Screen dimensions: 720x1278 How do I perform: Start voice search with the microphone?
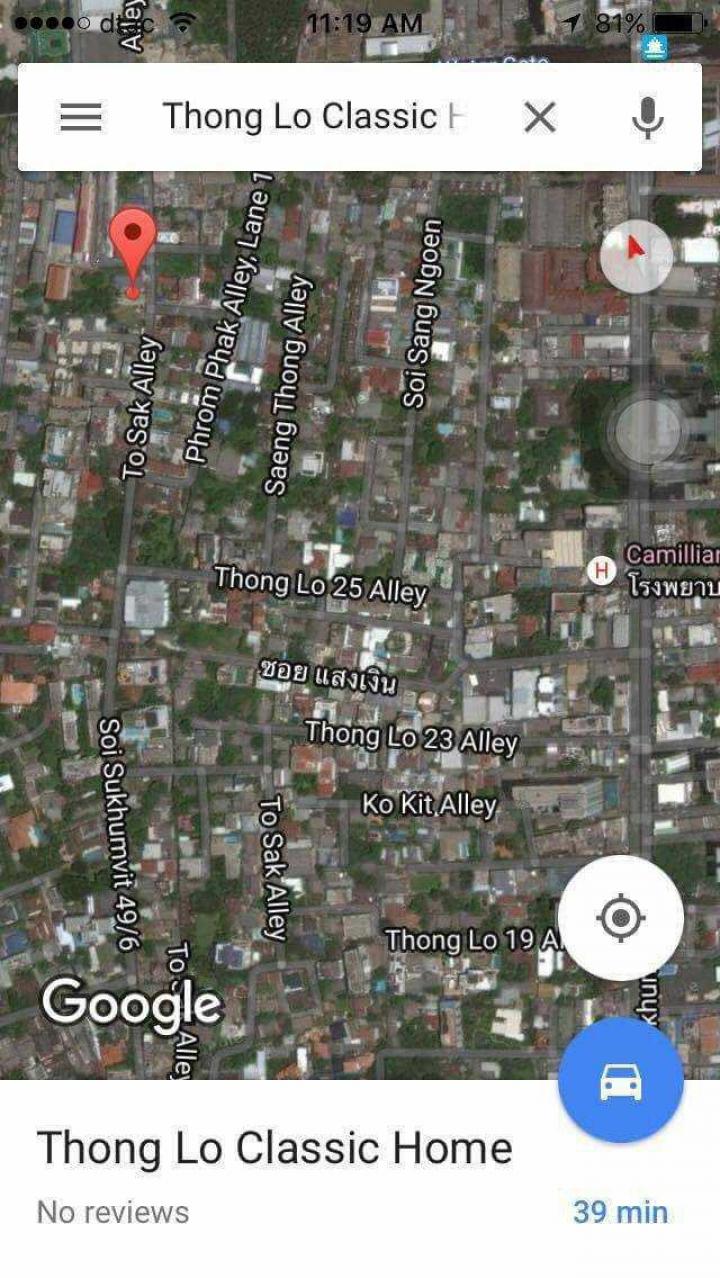point(648,118)
